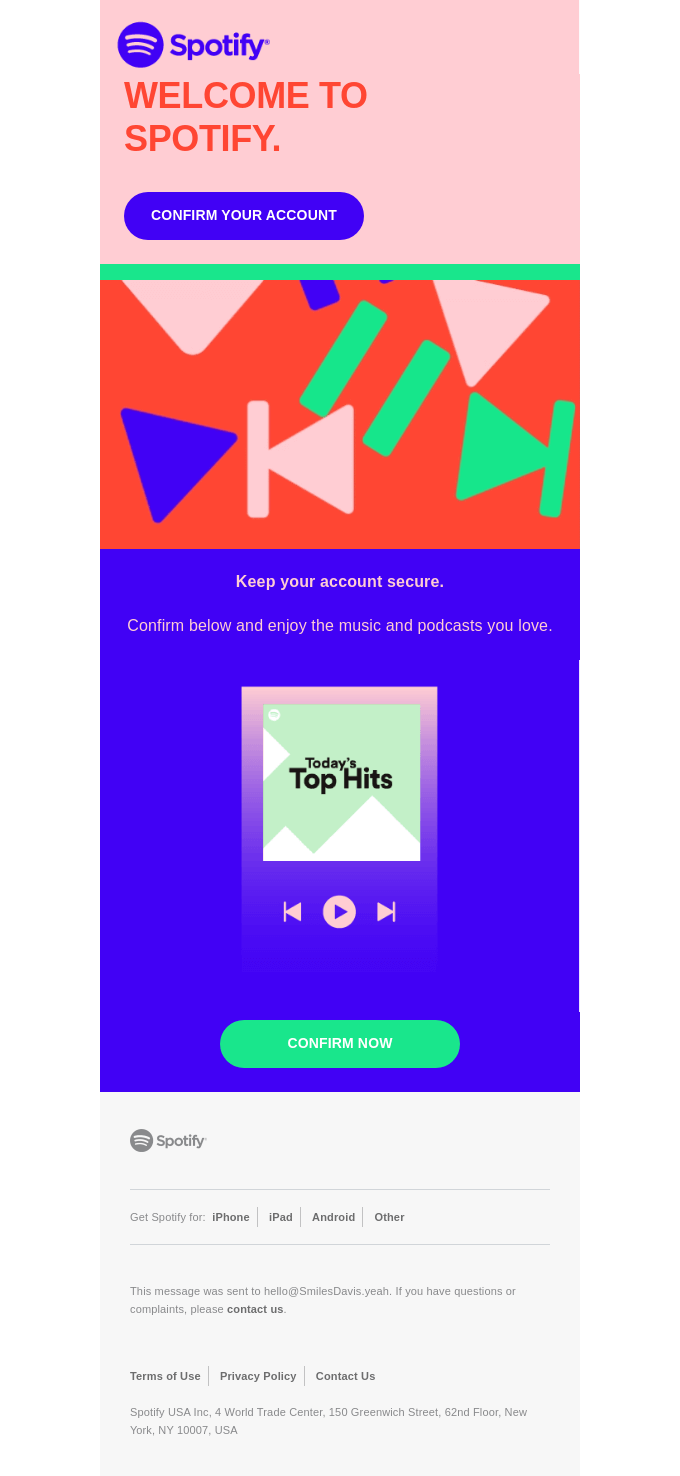The height and width of the screenshot is (1476, 680).
Task: Open Terms of Use
Action: [165, 1376]
